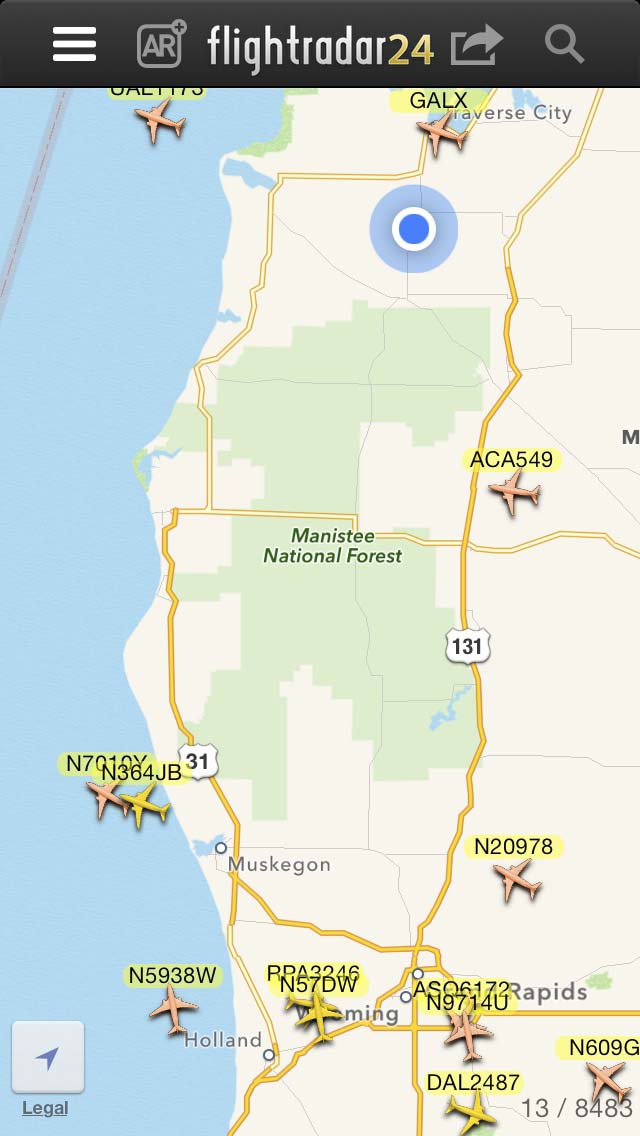Choose flight DAL2487 plane icon
The image size is (640, 1136).
pyautogui.click(x=472, y=1112)
